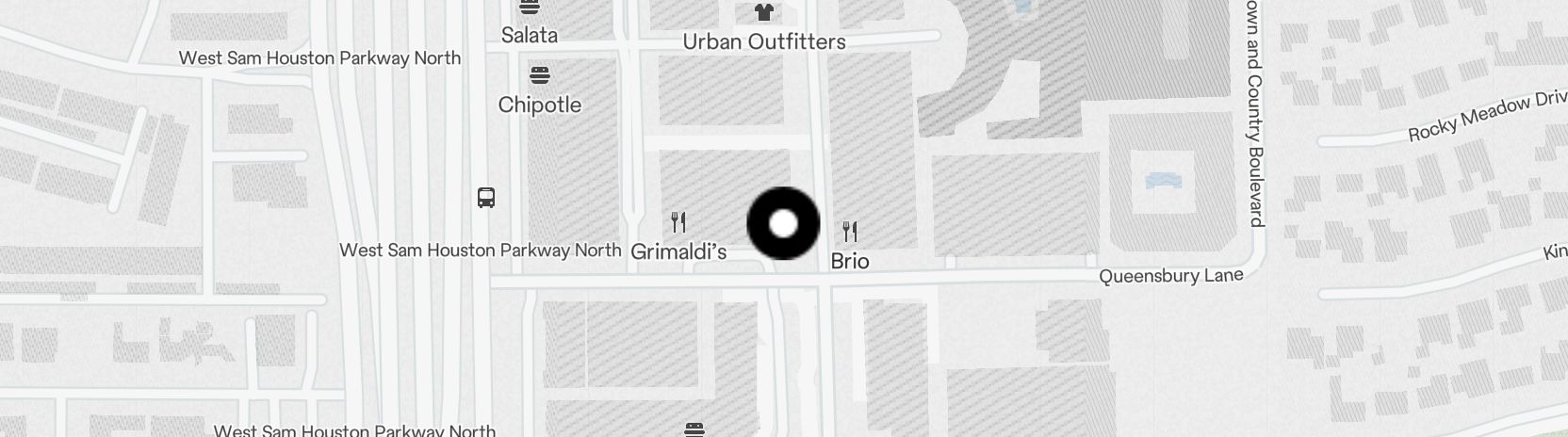Open the Chipotle place marker
This screenshot has width=1568, height=437.
[x=540, y=74]
